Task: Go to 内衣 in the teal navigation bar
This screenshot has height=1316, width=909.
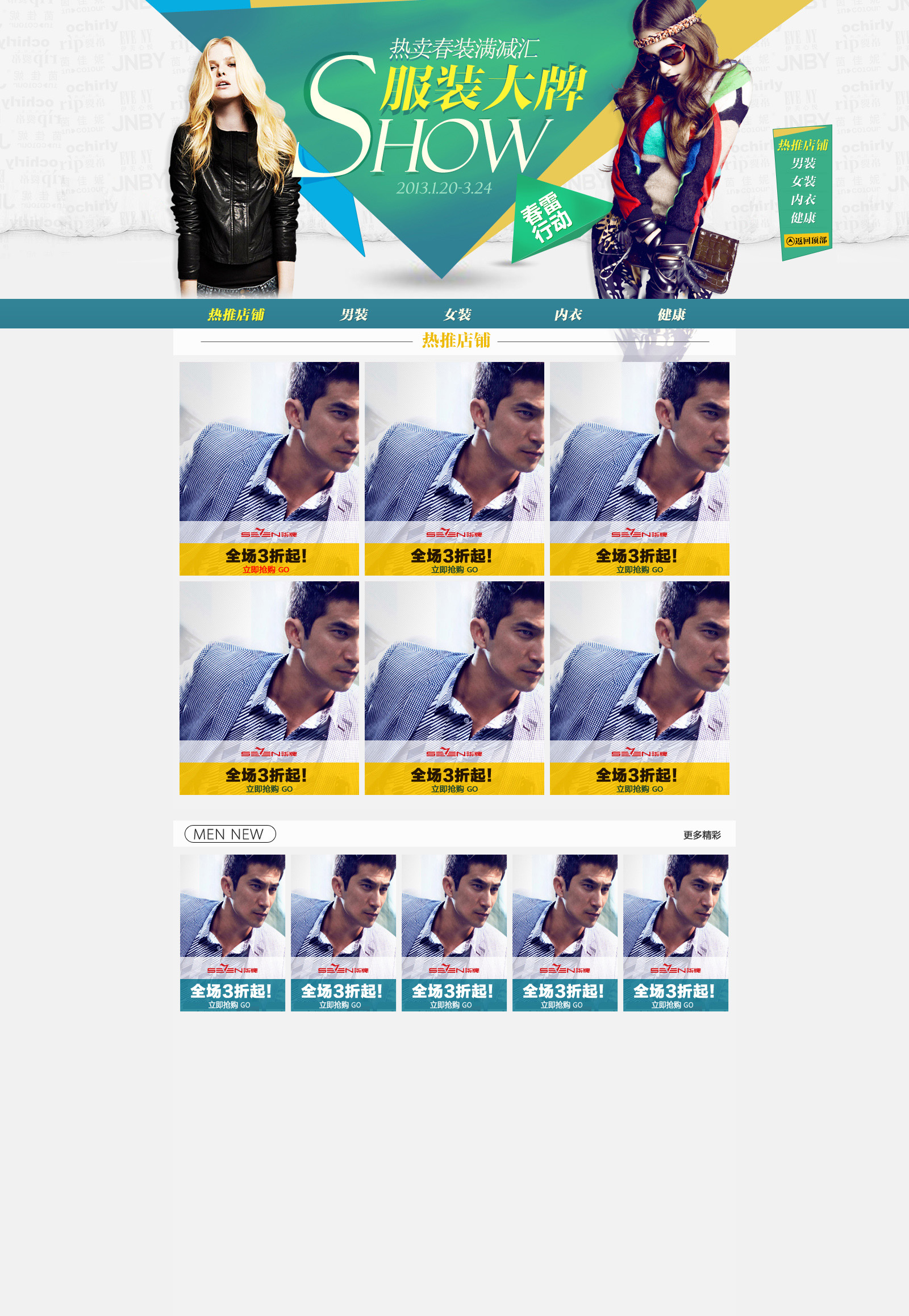Action: tap(568, 314)
